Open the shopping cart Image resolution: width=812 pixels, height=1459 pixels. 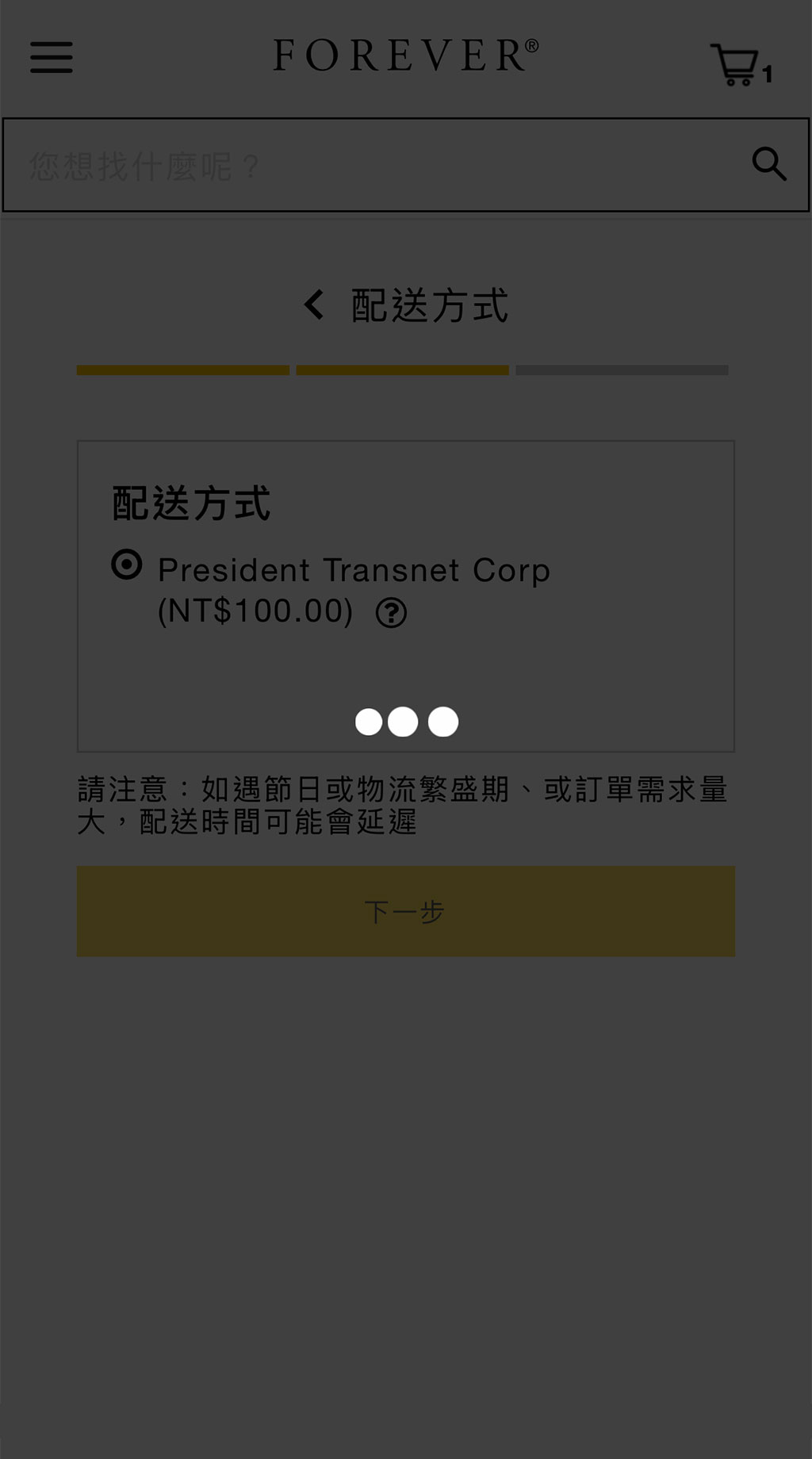739,63
